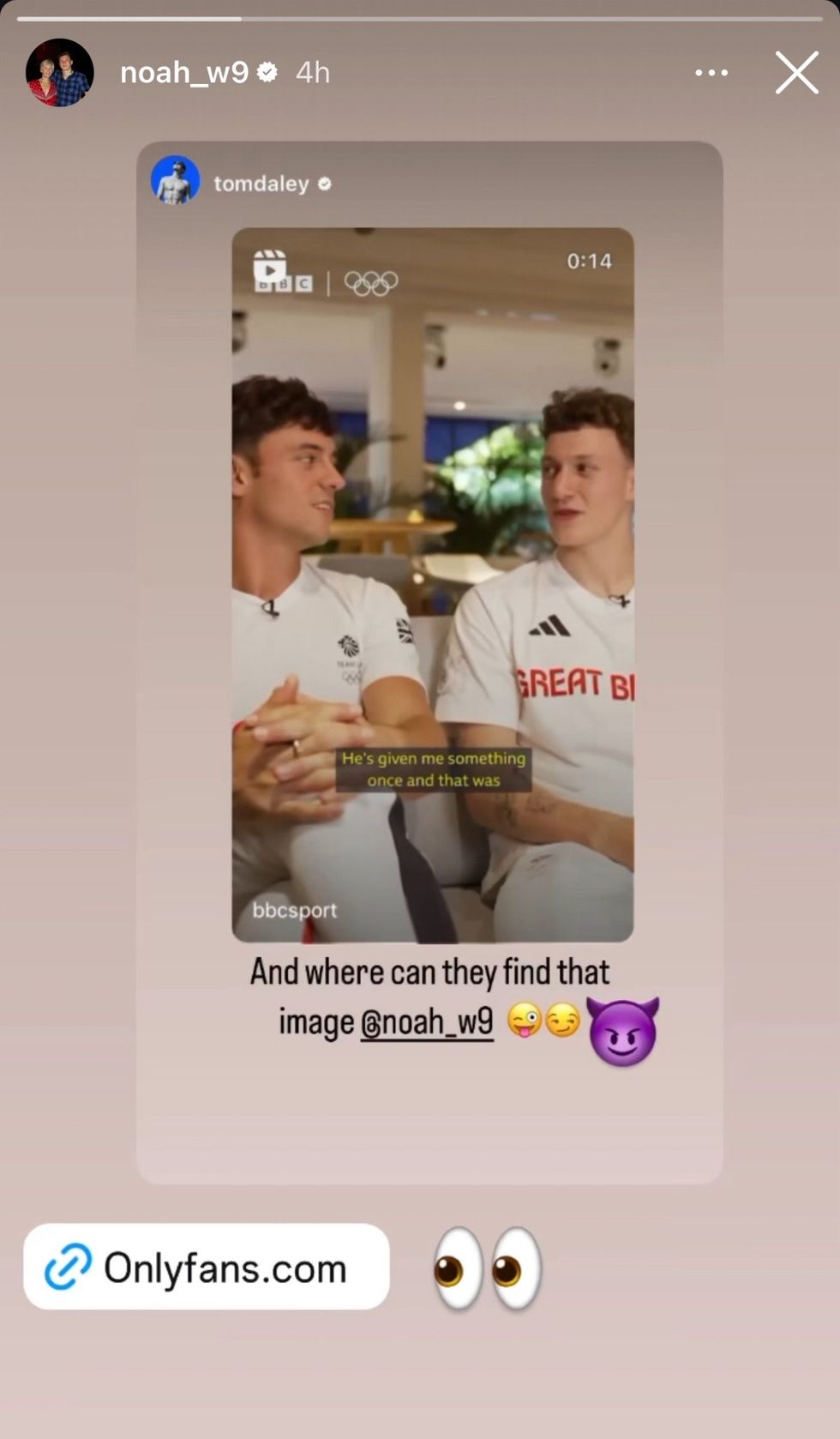Open the Onlyfans.com link sticker

pos(207,1267)
